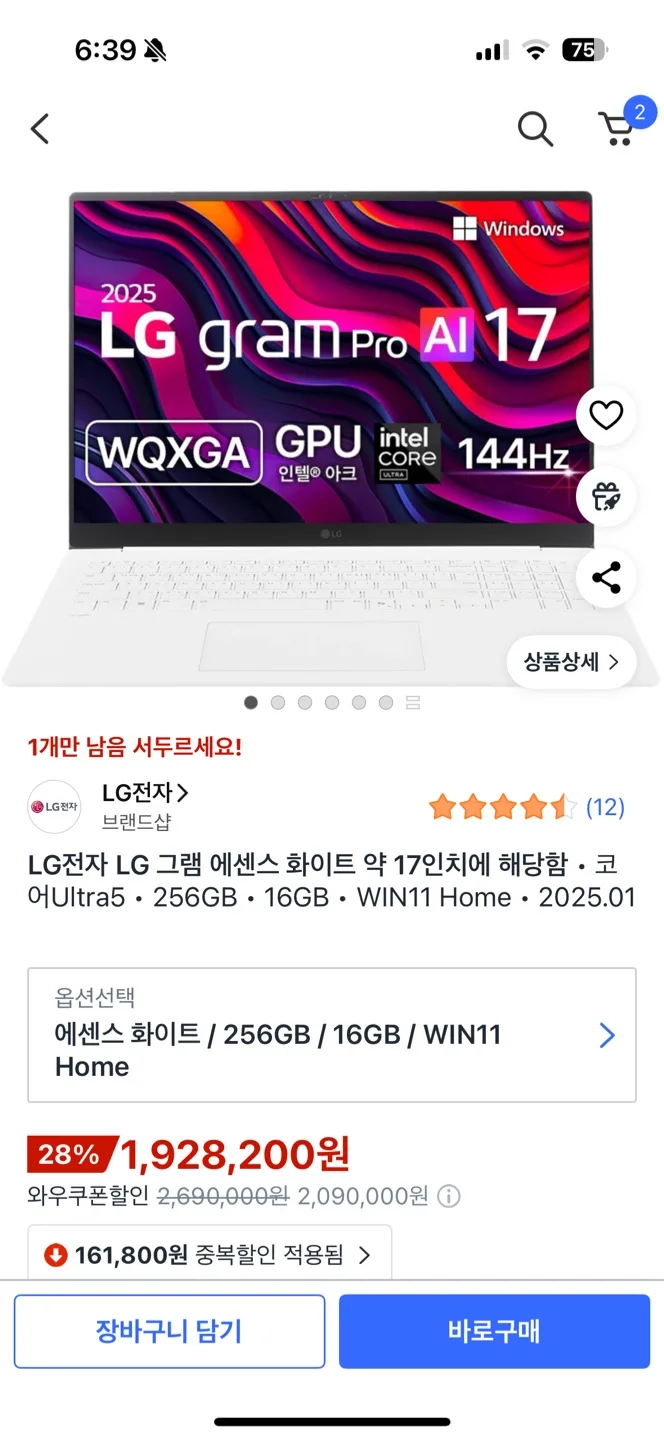Tap 장바구니 담기 to add to cart
664x1440 pixels.
(169, 1331)
